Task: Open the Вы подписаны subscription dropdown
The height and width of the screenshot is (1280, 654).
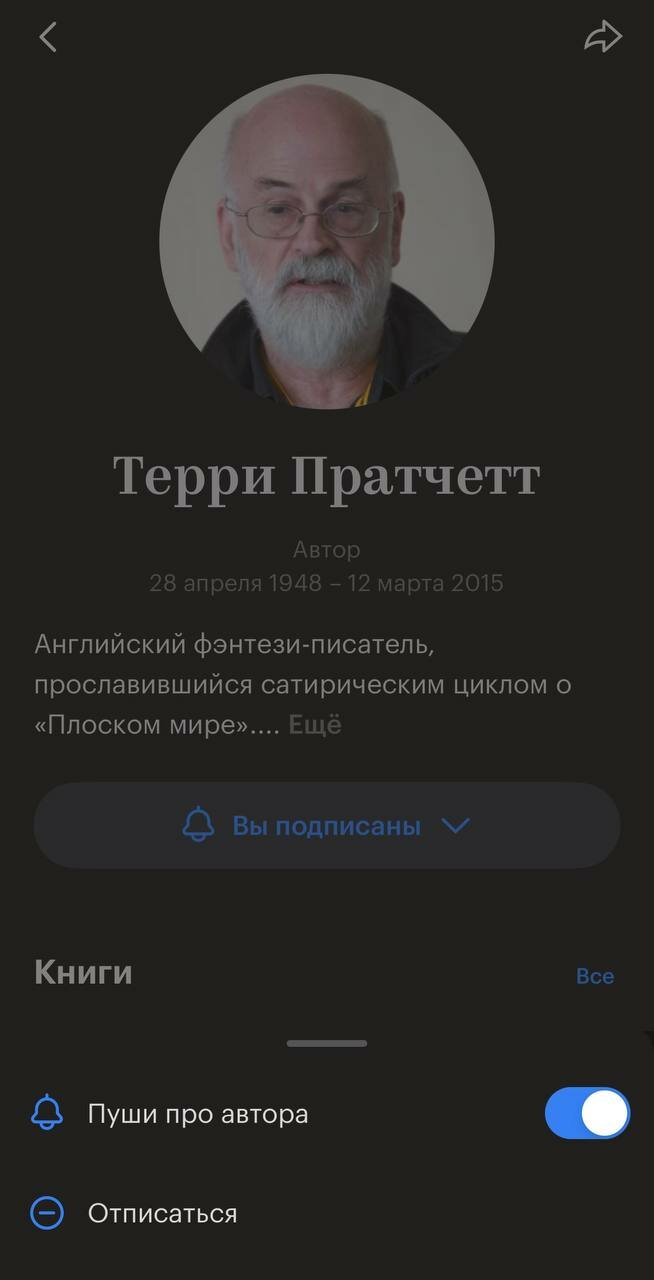Action: click(327, 826)
